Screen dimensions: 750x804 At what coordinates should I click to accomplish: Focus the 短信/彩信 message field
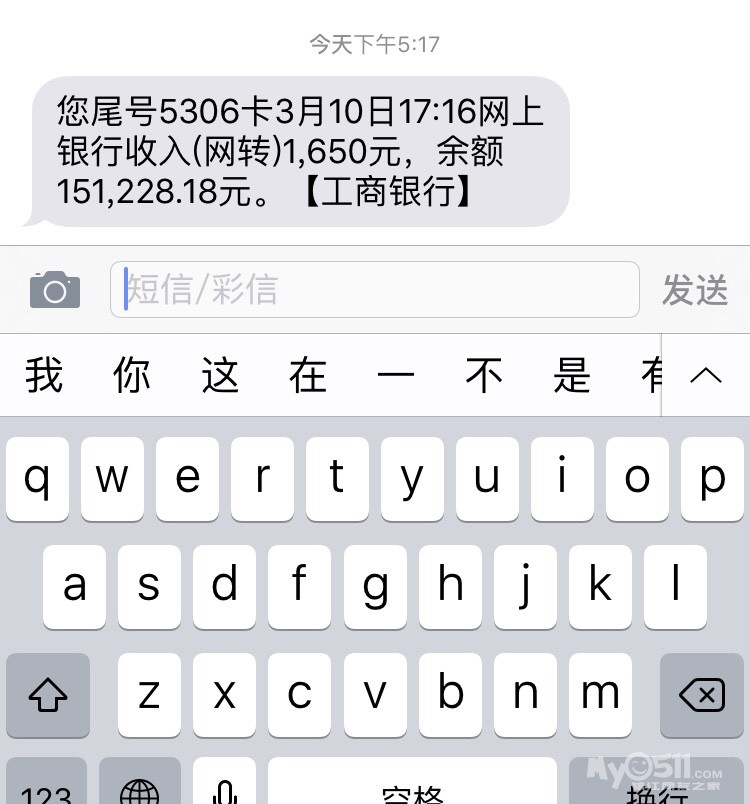click(375, 290)
